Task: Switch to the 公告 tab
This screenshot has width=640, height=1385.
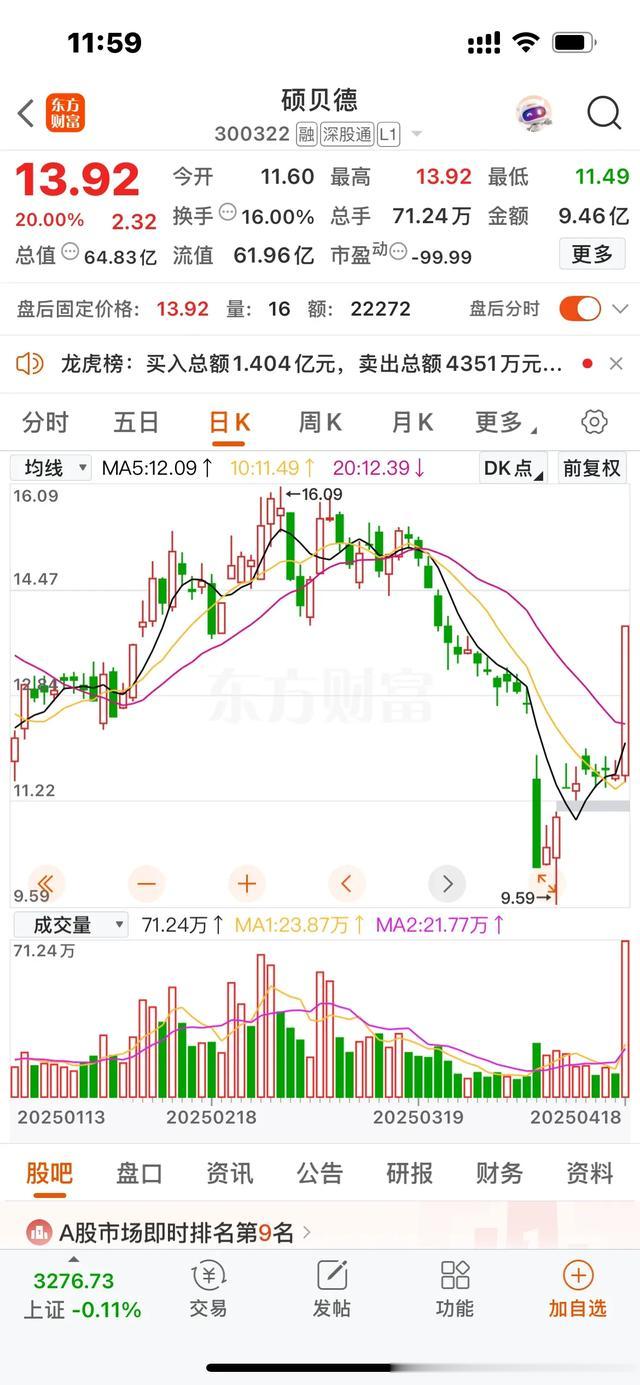Action: [320, 1172]
